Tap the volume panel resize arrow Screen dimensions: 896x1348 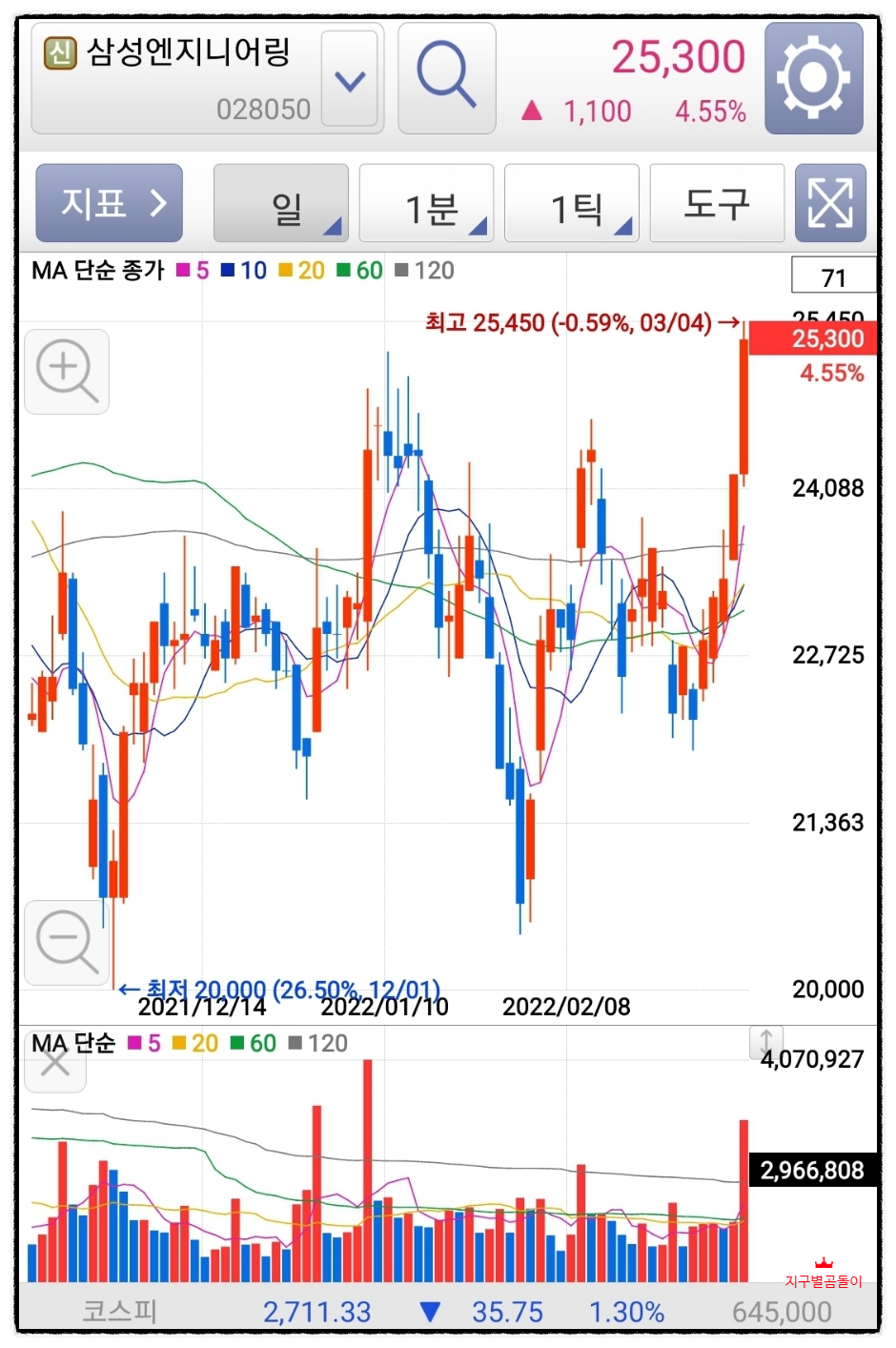pos(765,1042)
